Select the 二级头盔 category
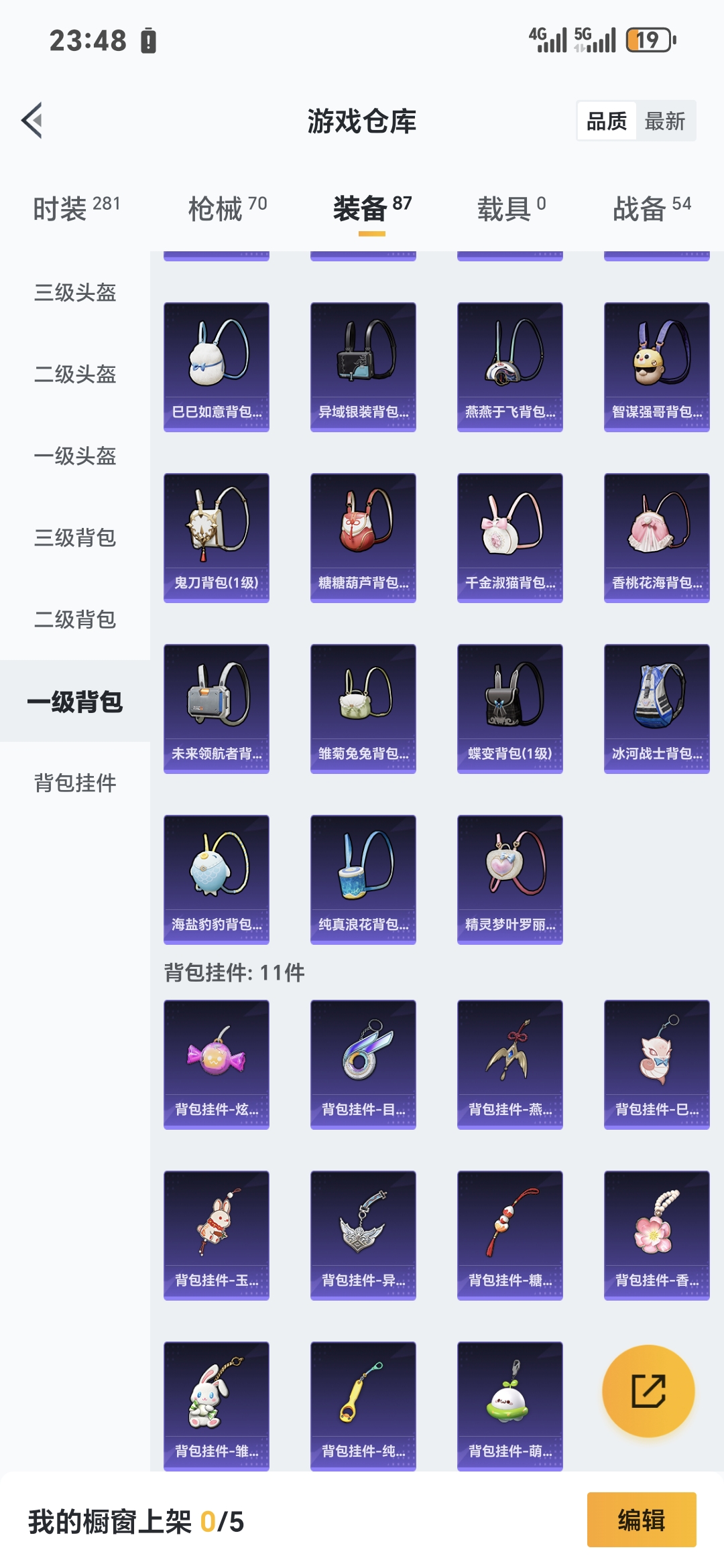 click(75, 374)
